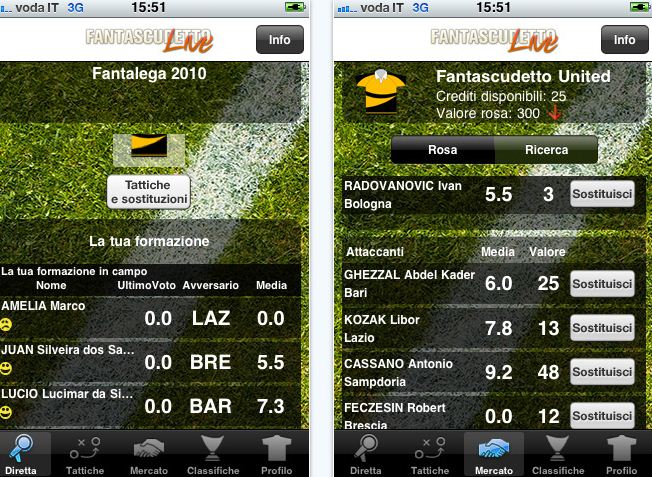Image resolution: width=652 pixels, height=477 pixels.
Task: Open Info on the Fantalega 2010 screen
Action: [280, 40]
